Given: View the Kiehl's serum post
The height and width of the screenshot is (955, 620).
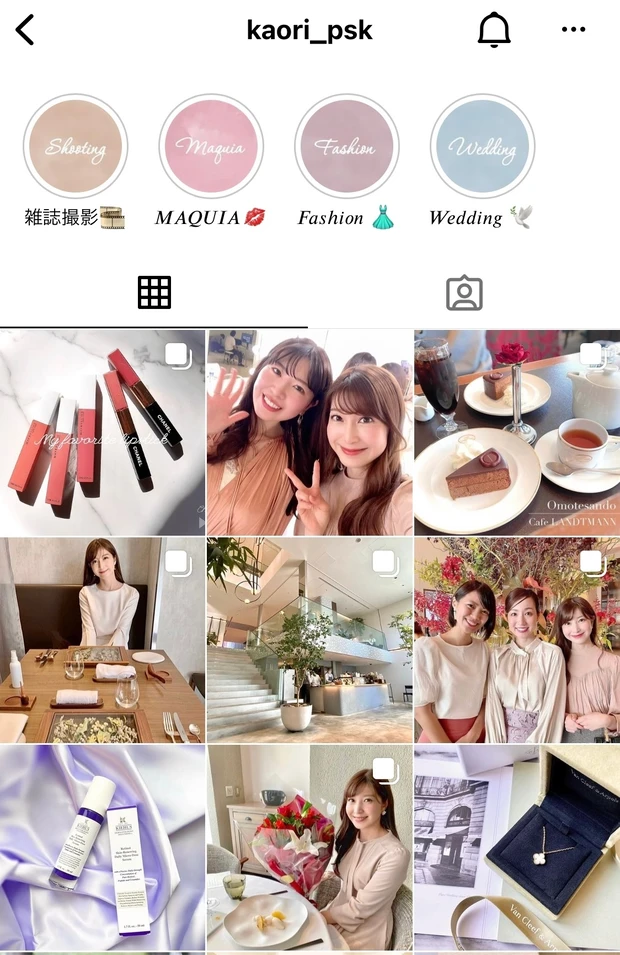Looking at the screenshot, I should (102, 848).
